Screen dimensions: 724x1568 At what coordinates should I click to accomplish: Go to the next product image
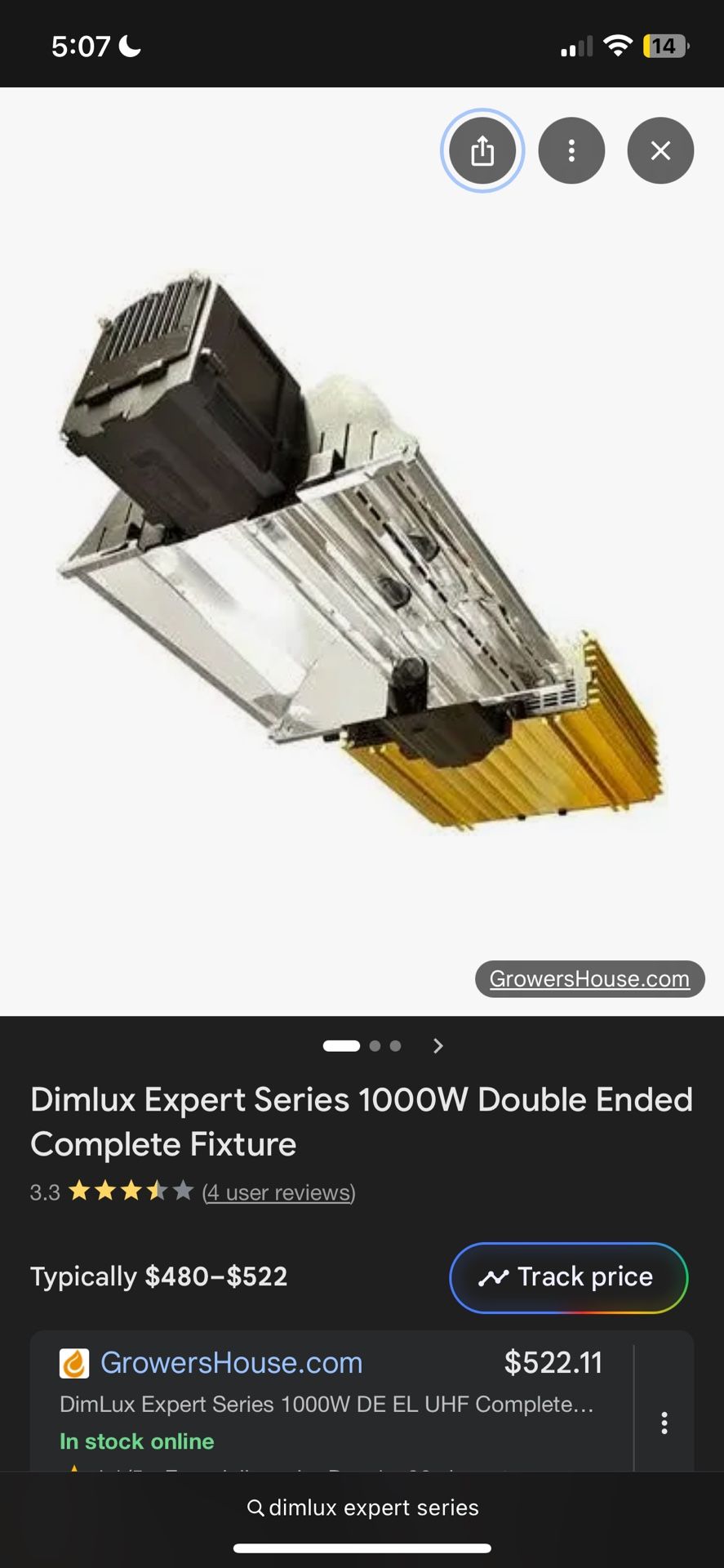tap(438, 1046)
